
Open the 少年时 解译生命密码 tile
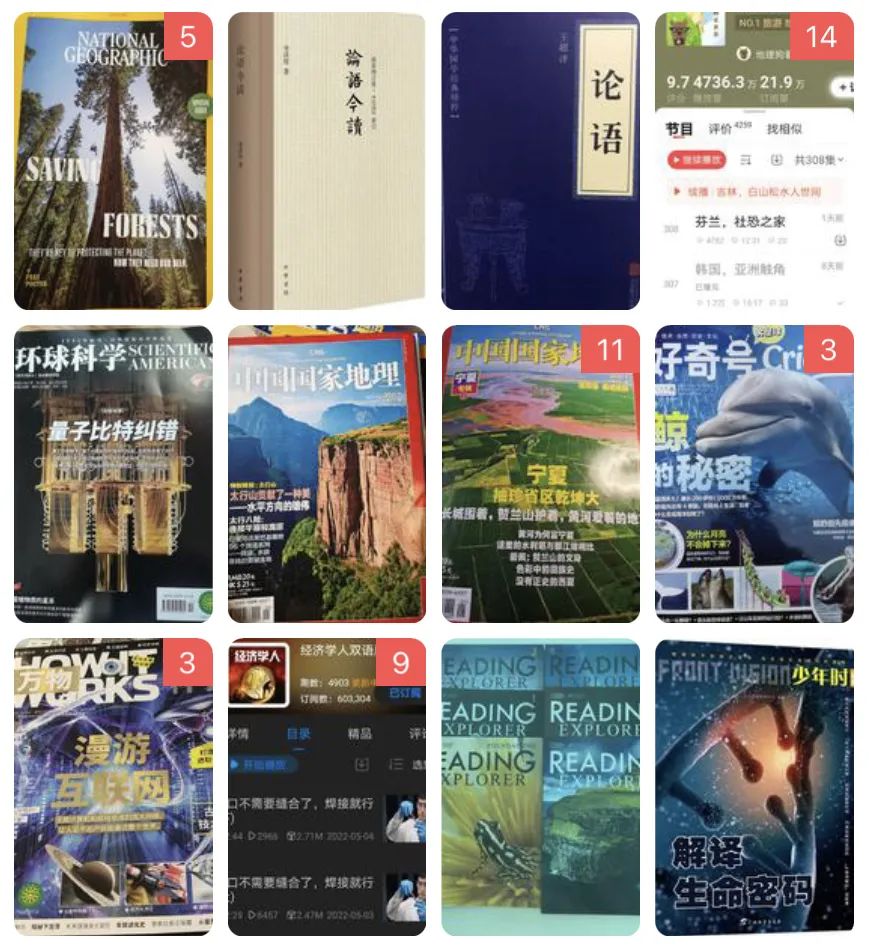click(x=754, y=787)
